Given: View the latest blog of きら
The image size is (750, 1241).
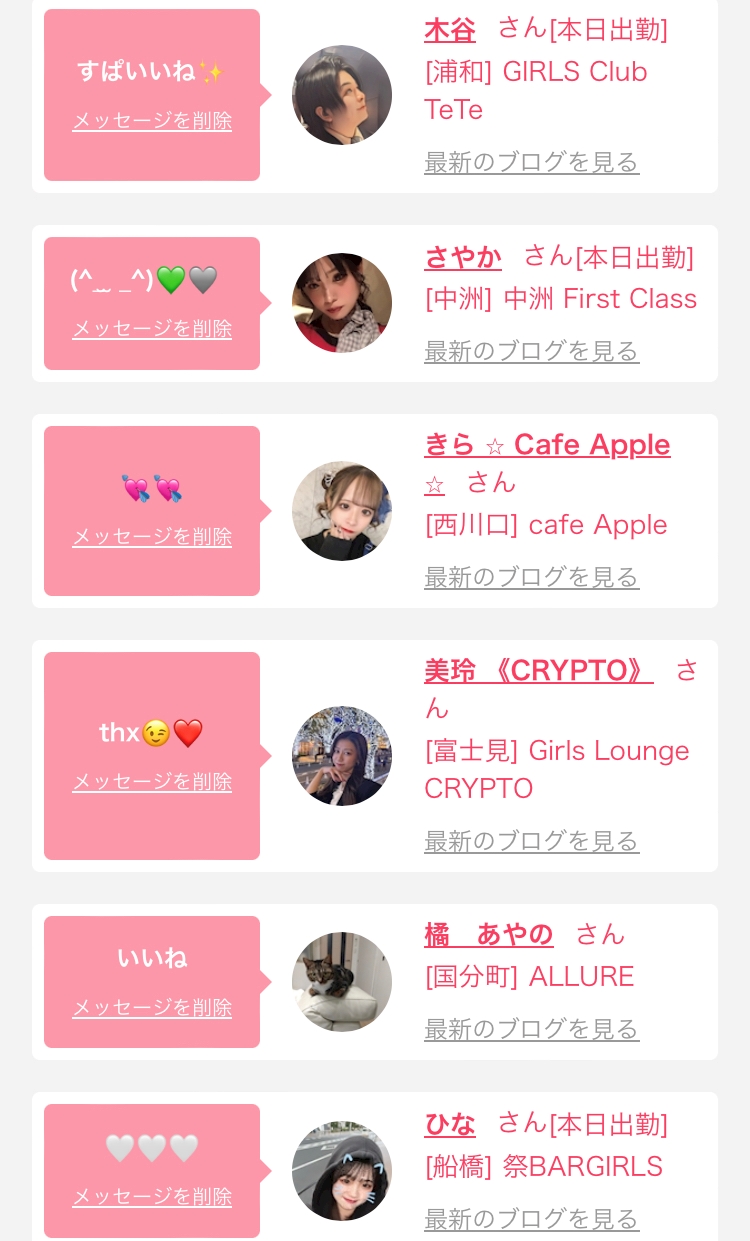Looking at the screenshot, I should 532,577.
